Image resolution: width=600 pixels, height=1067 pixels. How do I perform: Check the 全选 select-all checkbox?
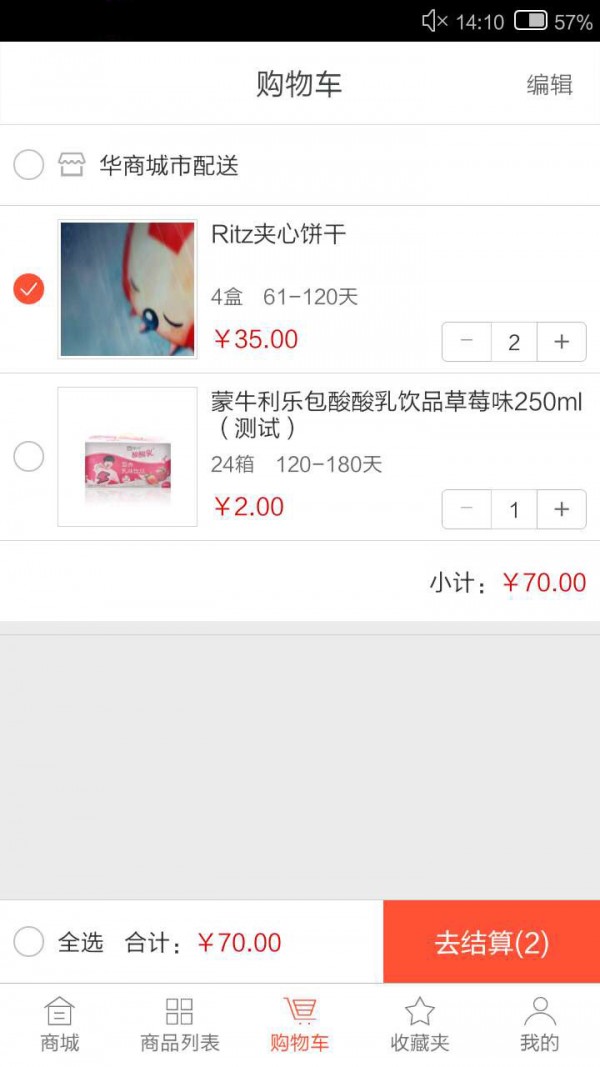tap(29, 941)
